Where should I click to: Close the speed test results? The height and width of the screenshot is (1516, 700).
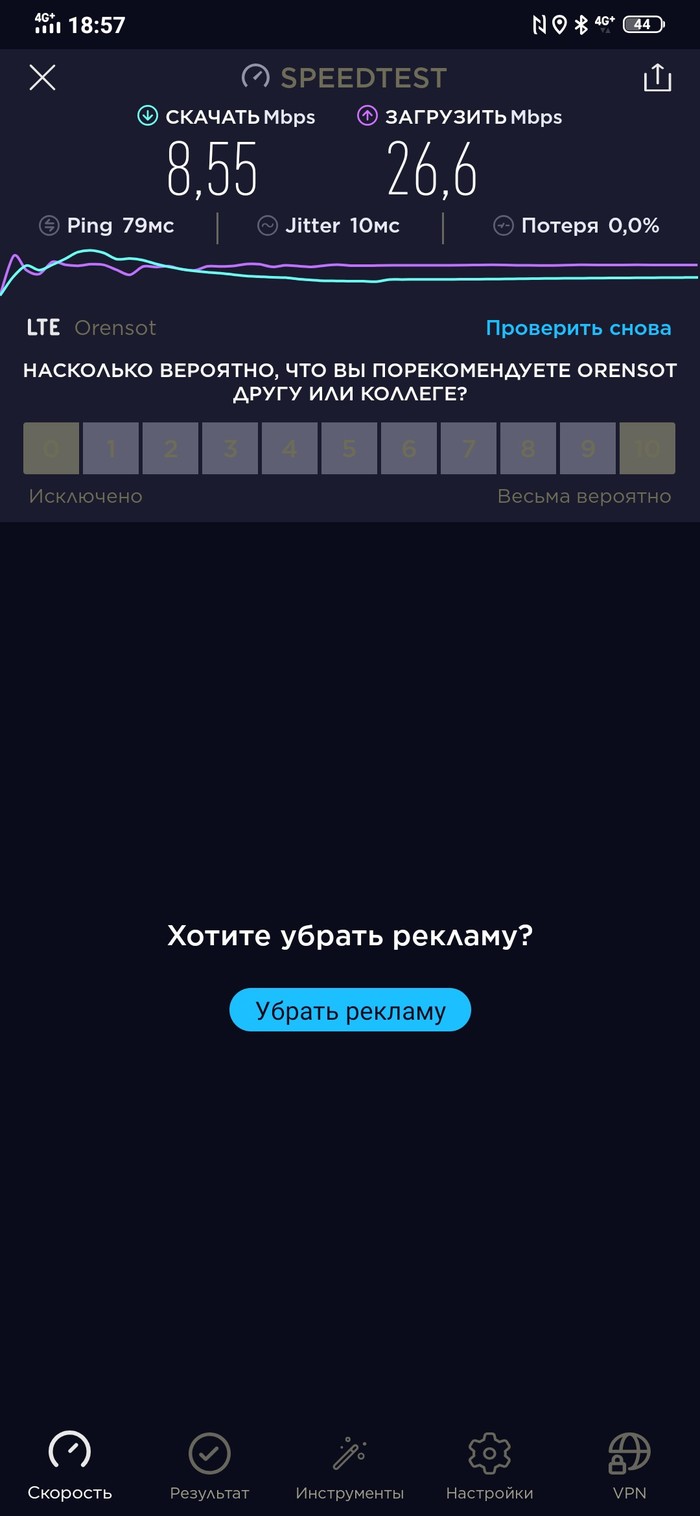click(42, 78)
